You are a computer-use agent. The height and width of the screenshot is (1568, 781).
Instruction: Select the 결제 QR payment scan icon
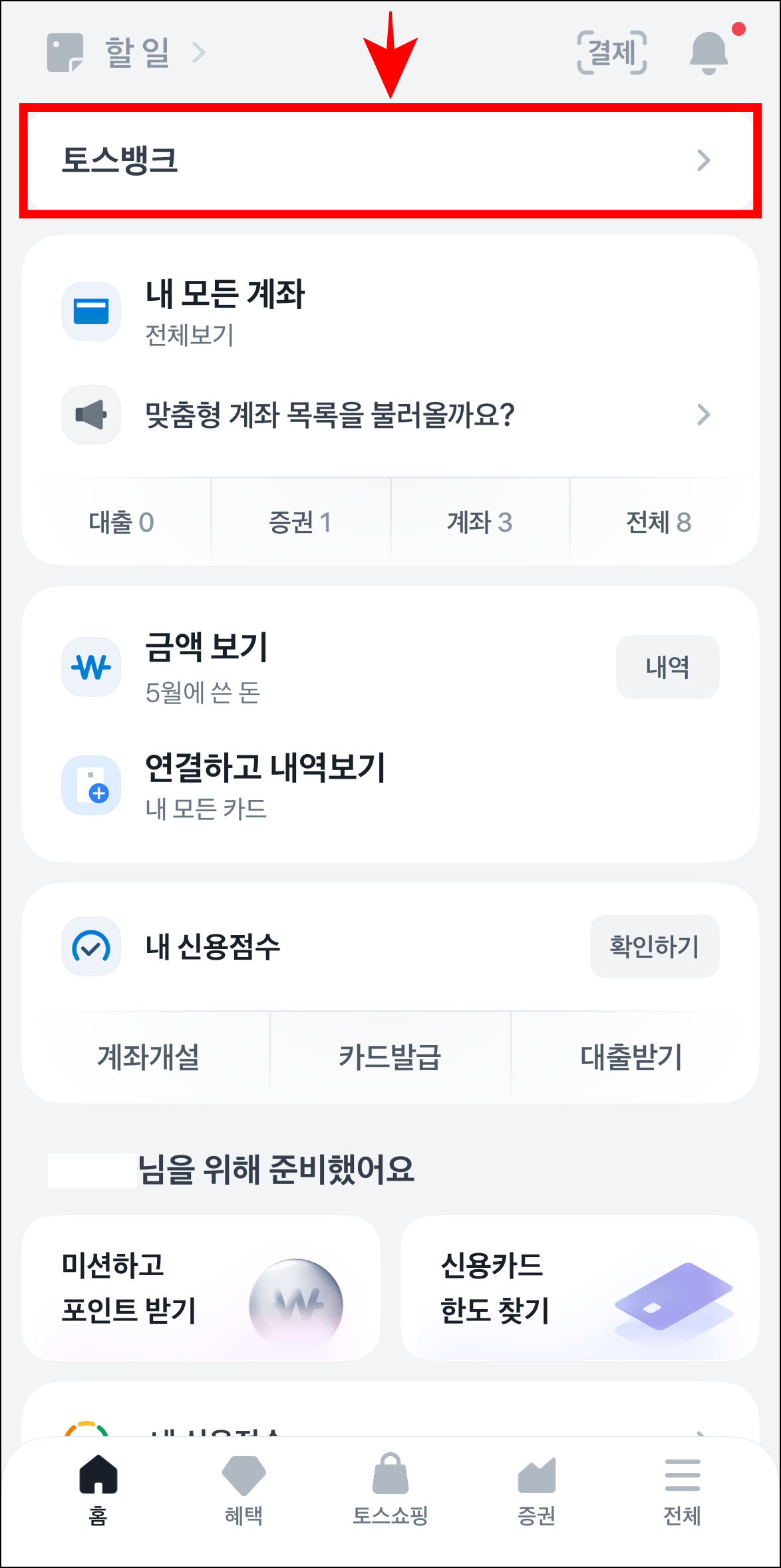pos(613,52)
